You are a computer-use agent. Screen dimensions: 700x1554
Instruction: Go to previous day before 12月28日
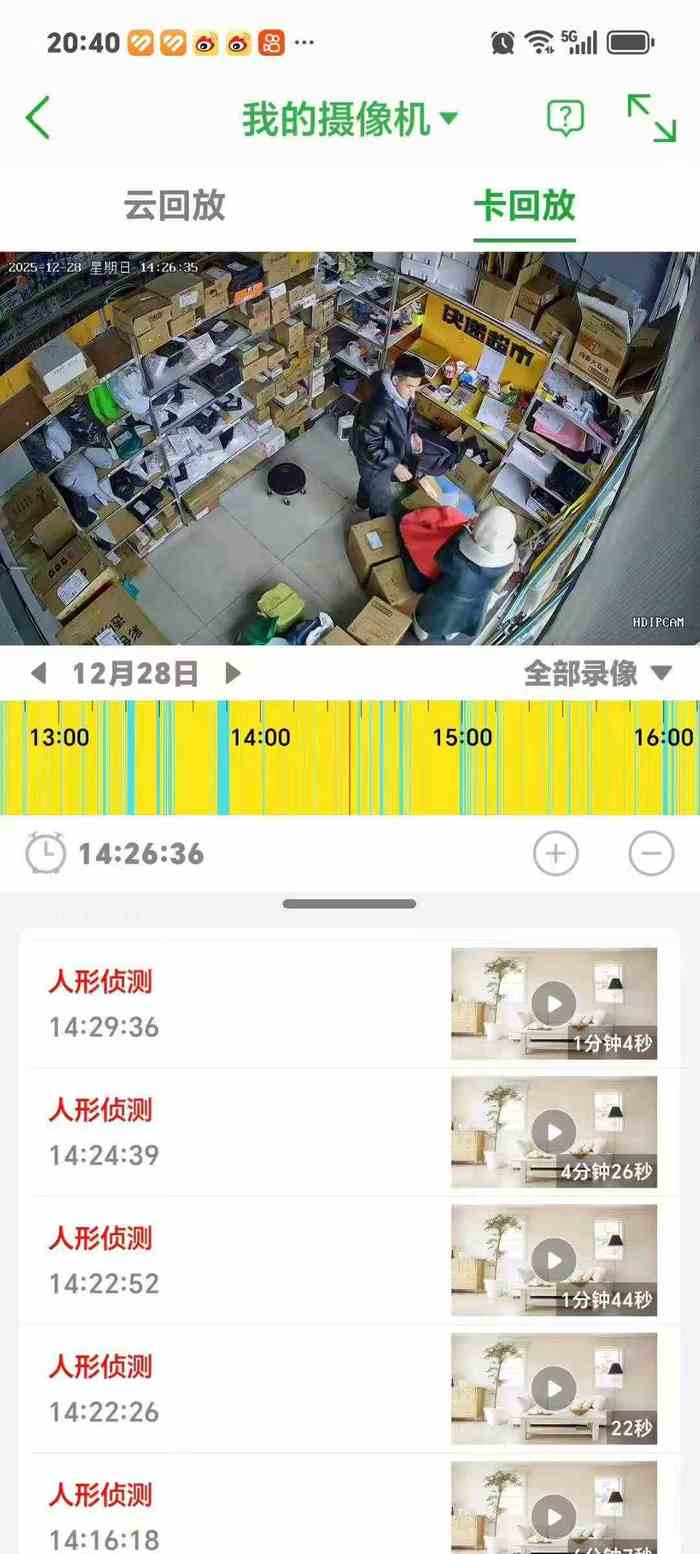pyautogui.click(x=38, y=673)
